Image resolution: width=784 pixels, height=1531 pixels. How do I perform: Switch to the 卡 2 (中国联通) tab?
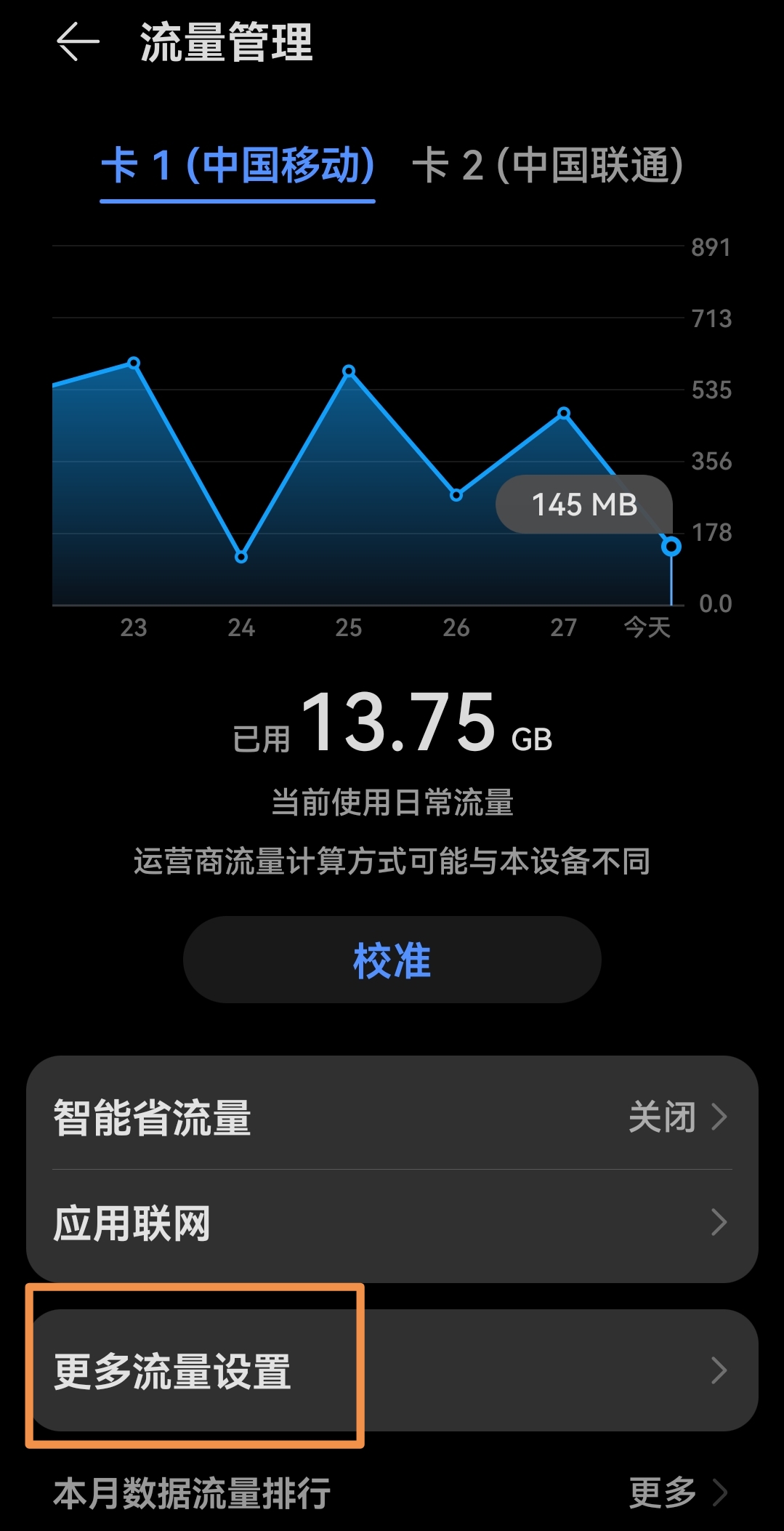point(554,166)
